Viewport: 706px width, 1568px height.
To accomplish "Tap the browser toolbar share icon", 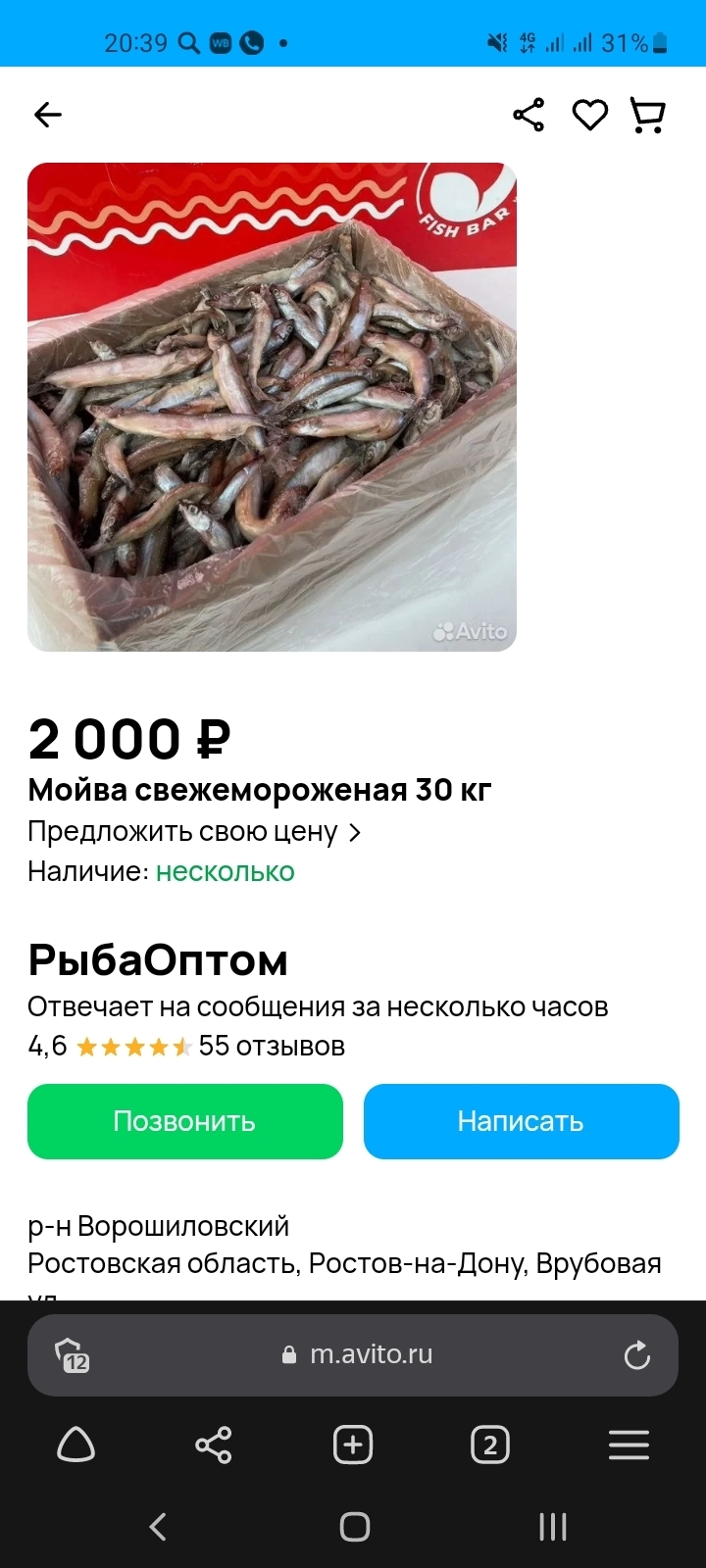I will click(x=214, y=1445).
